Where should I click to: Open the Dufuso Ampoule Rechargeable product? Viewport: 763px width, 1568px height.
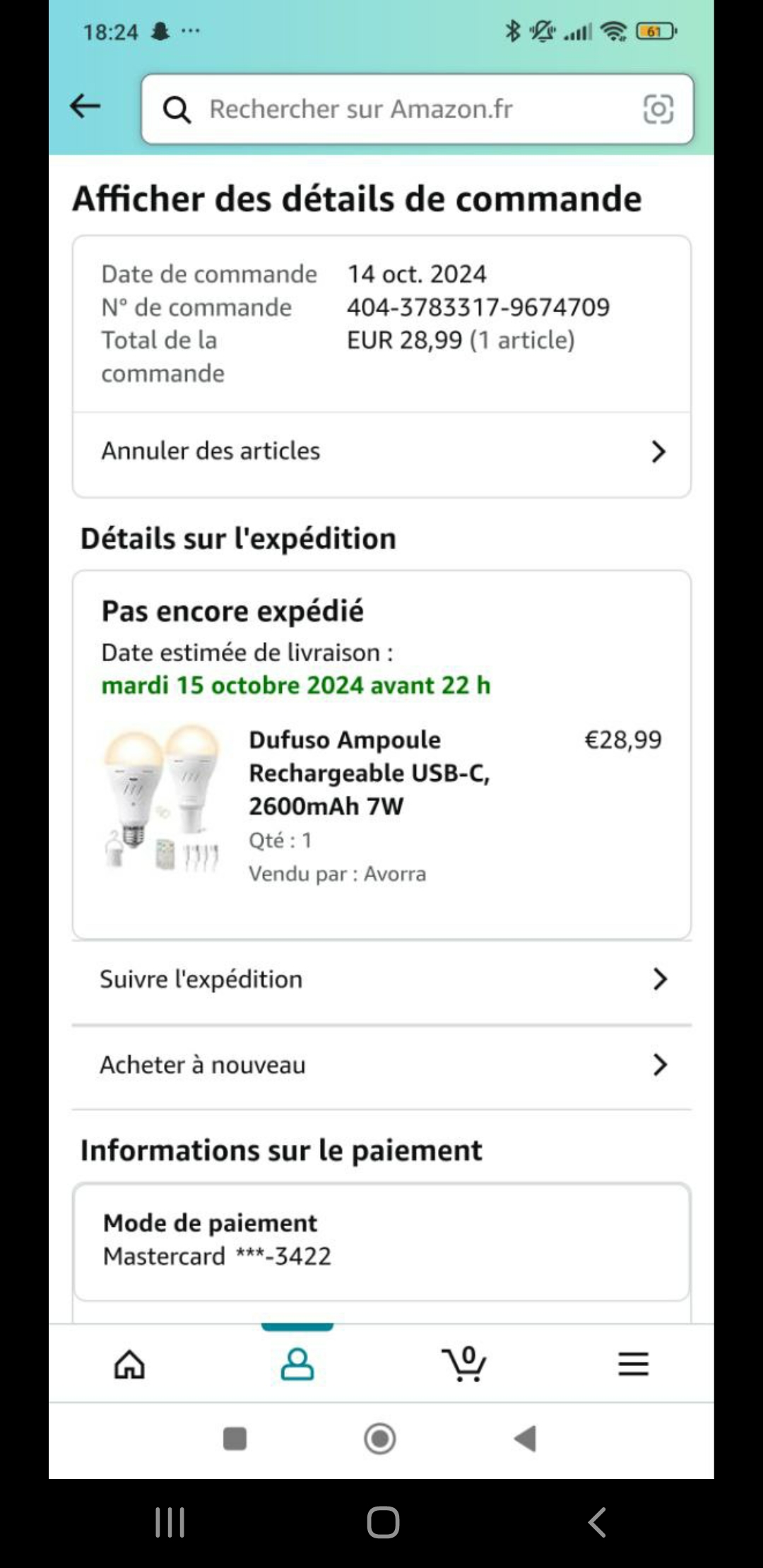[x=369, y=773]
